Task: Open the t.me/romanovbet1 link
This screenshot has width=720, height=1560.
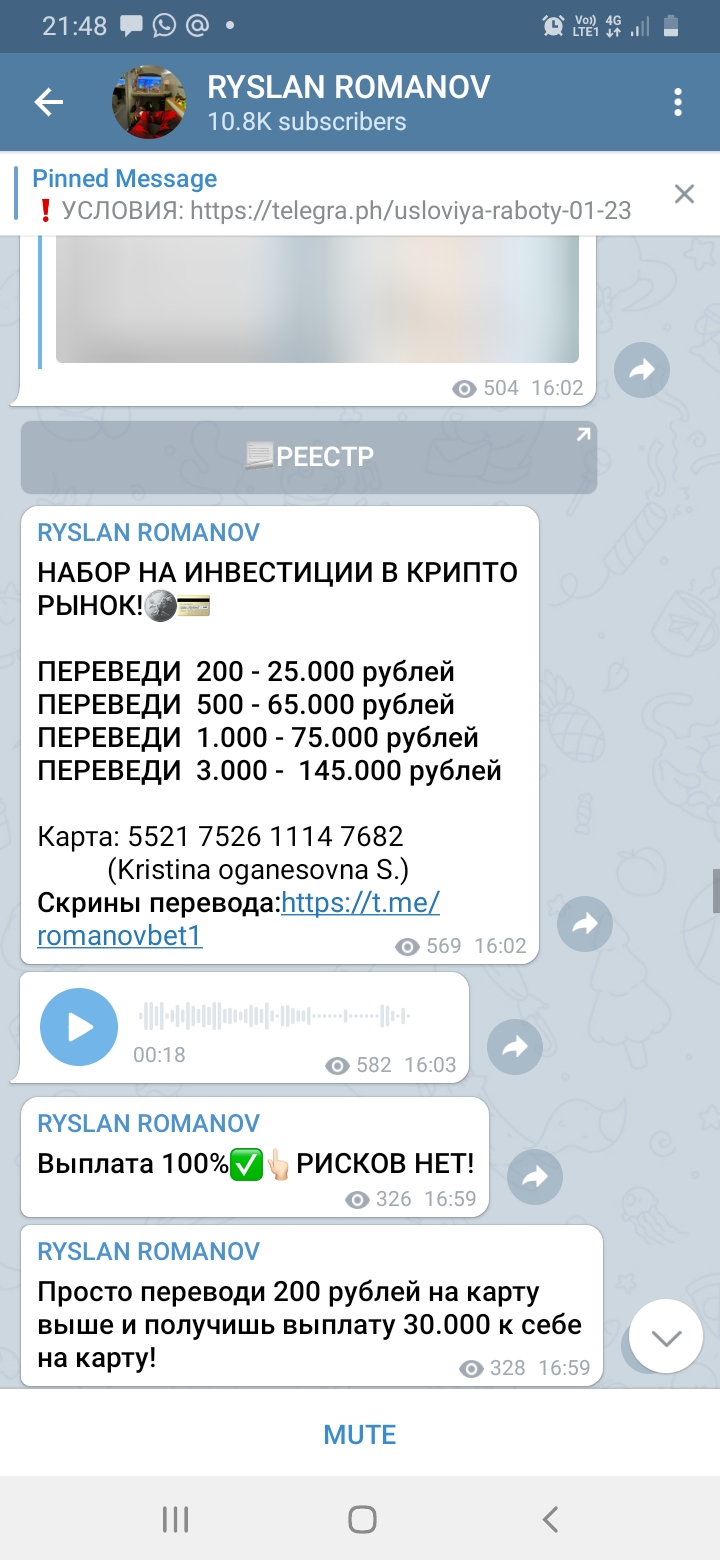Action: [x=239, y=920]
